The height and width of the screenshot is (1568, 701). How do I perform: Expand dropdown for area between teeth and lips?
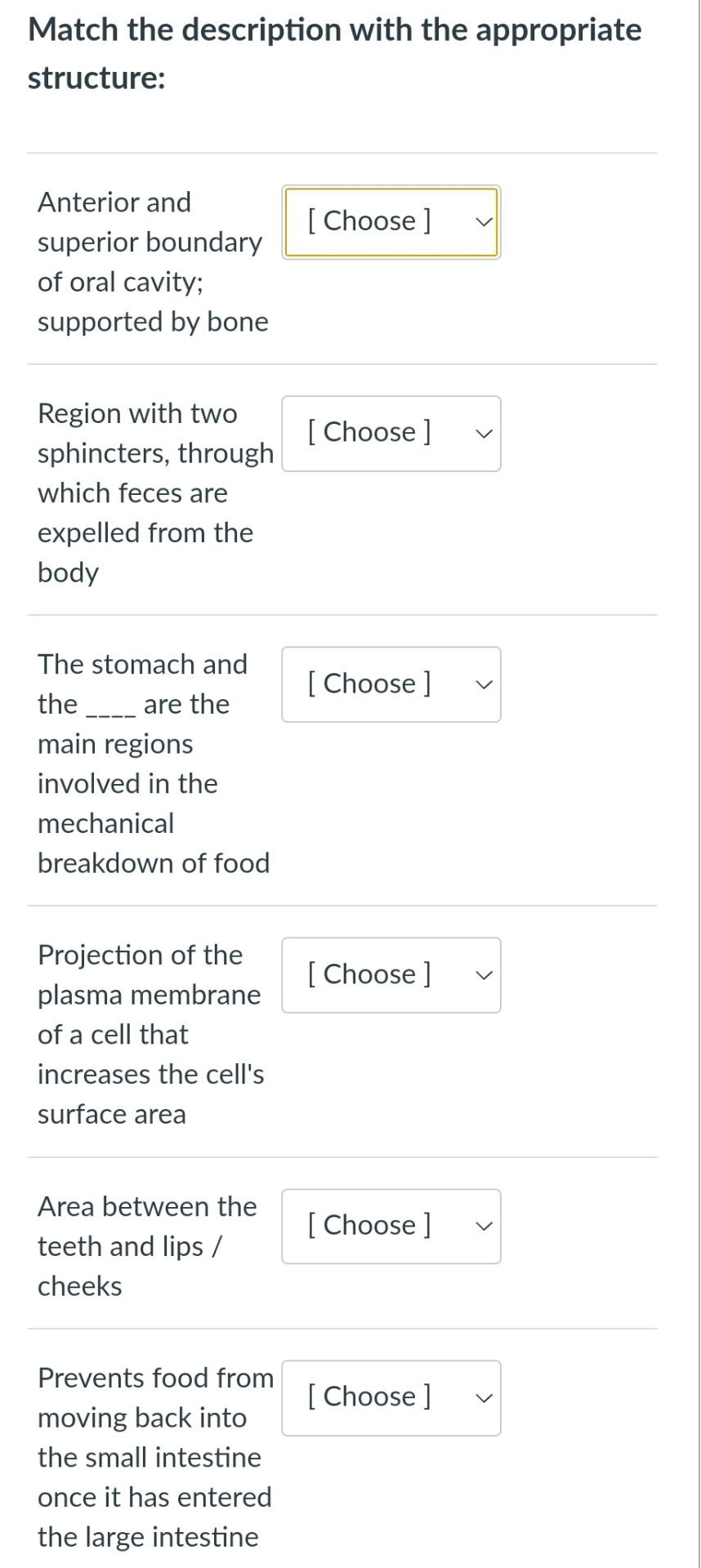point(391,1227)
